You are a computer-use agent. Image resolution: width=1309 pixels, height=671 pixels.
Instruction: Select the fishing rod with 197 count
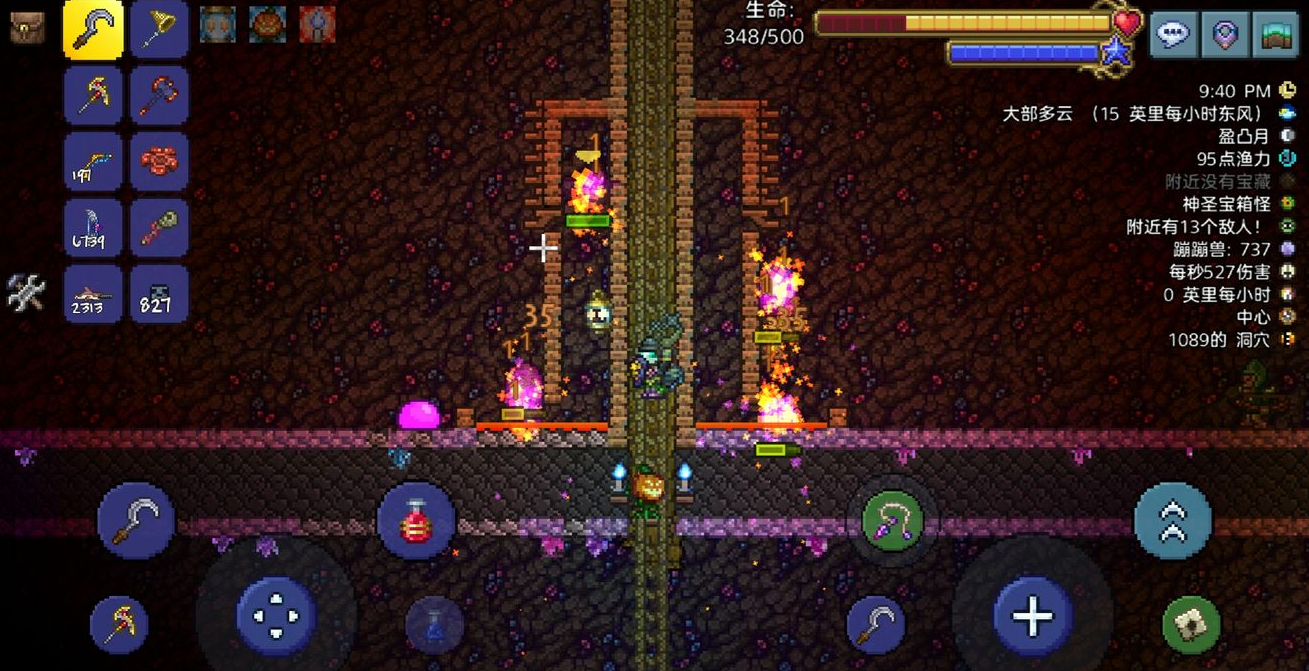pos(94,162)
